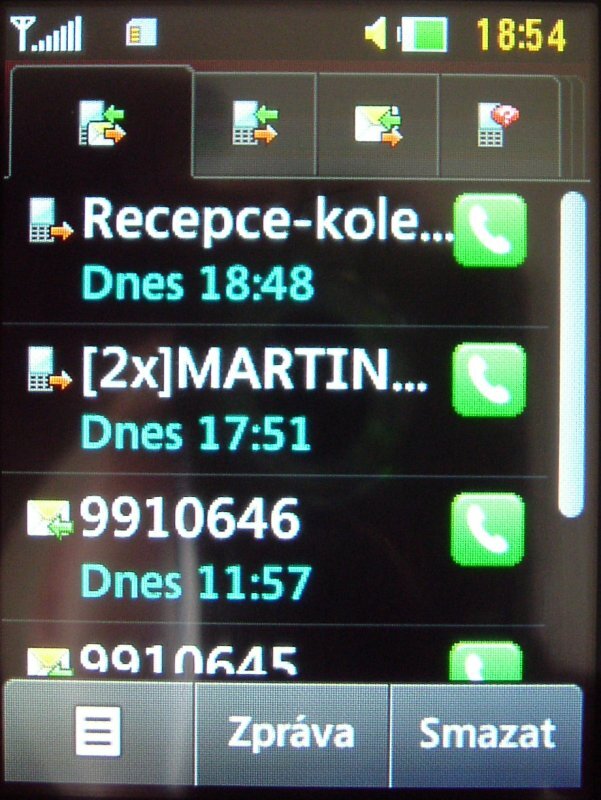Switch to the missed calls tab
This screenshot has height=800, width=601.
[x=498, y=125]
